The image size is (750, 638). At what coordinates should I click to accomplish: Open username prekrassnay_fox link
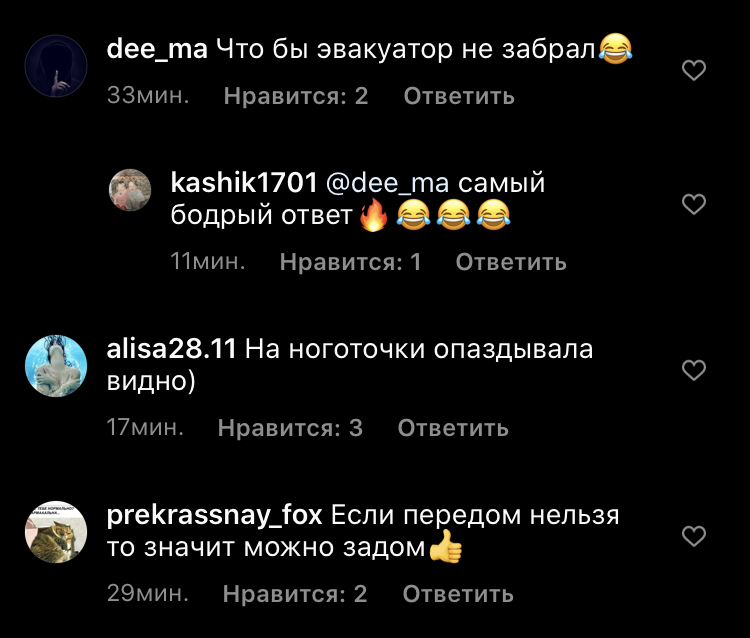(x=214, y=516)
